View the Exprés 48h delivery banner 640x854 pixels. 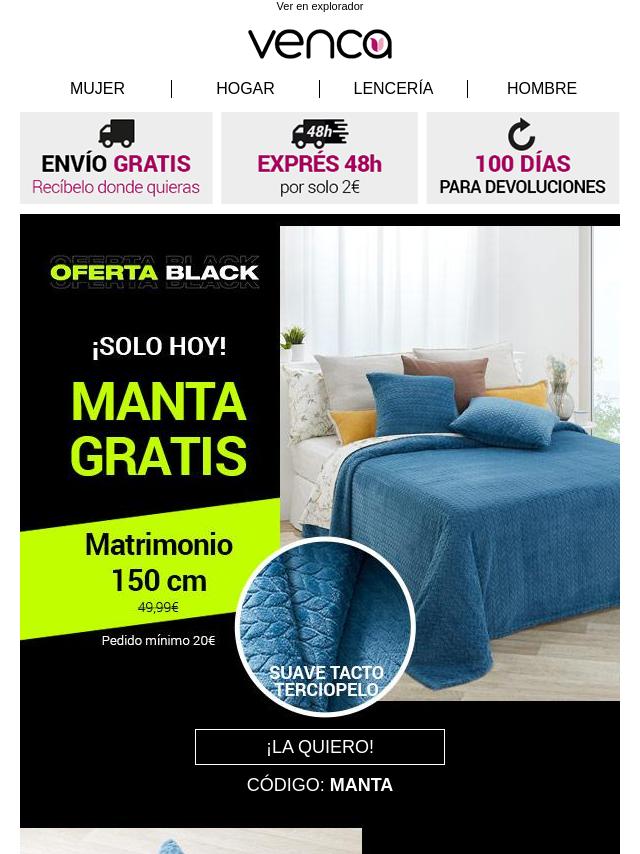click(319, 158)
